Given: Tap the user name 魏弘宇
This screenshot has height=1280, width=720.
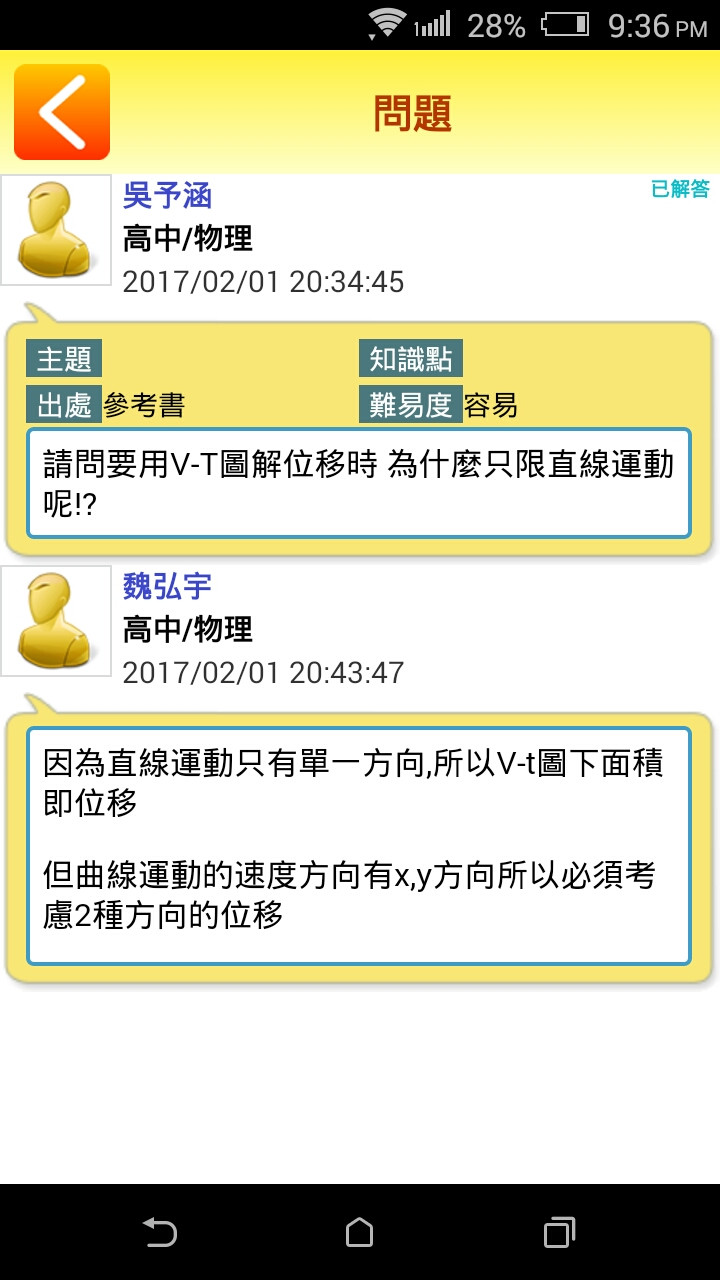Looking at the screenshot, I should coord(167,586).
